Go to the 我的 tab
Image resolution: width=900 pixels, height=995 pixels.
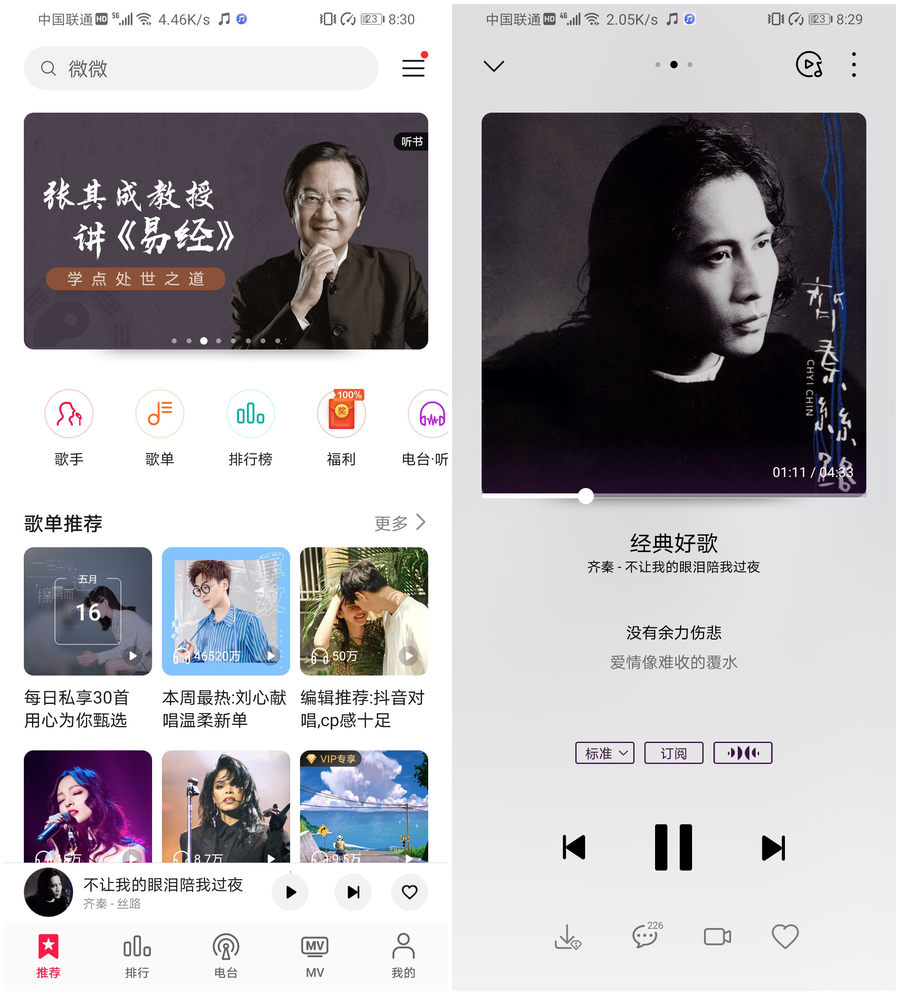click(403, 956)
